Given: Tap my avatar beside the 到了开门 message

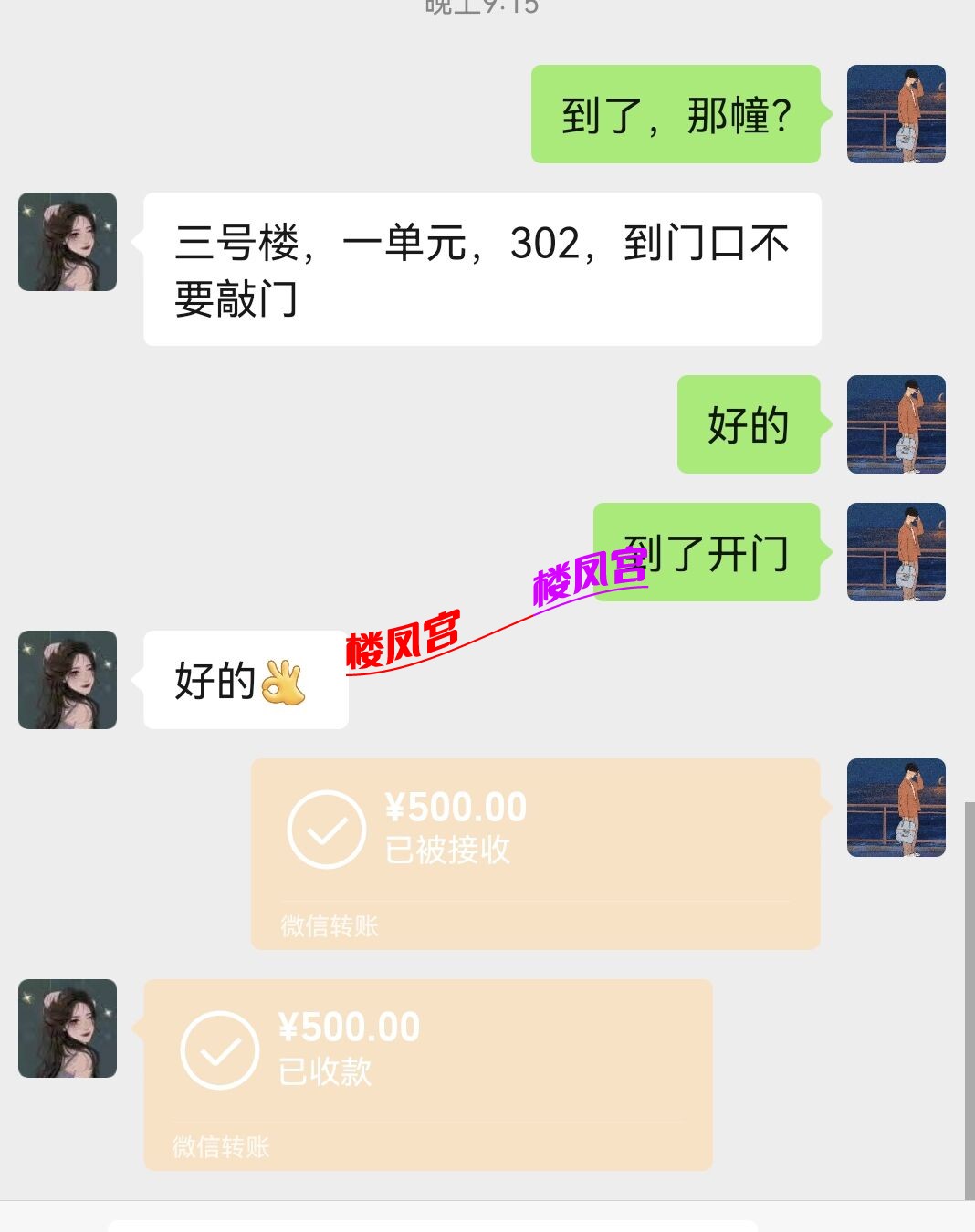Looking at the screenshot, I should pos(896,552).
